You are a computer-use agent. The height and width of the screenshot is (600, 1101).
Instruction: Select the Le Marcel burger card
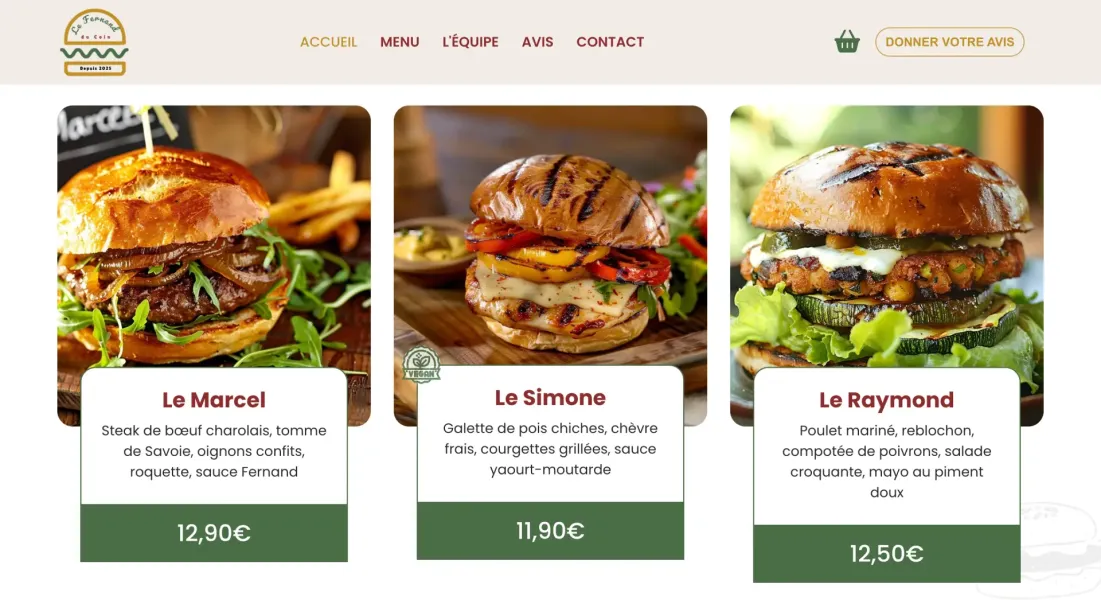214,400
